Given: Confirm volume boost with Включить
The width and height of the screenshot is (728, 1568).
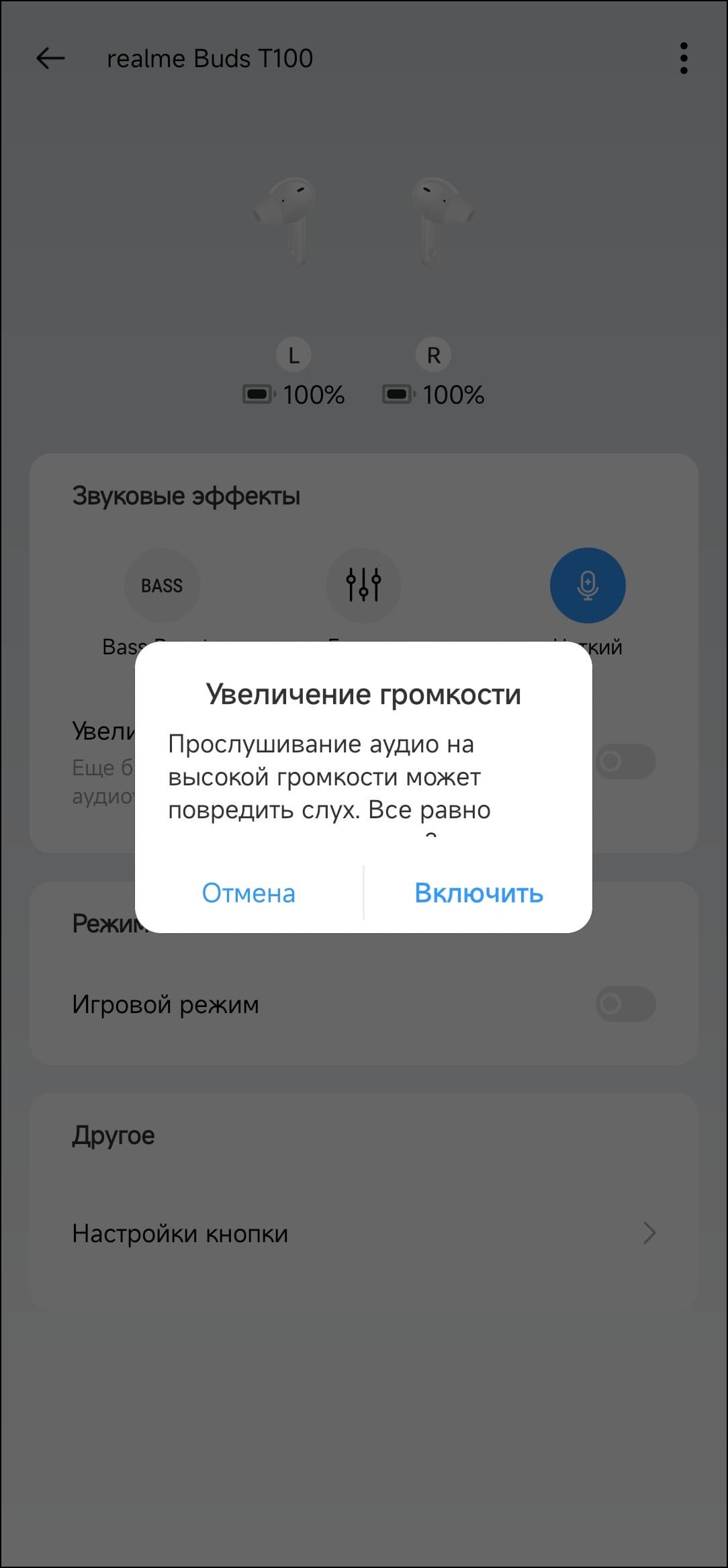Looking at the screenshot, I should pyautogui.click(x=478, y=893).
